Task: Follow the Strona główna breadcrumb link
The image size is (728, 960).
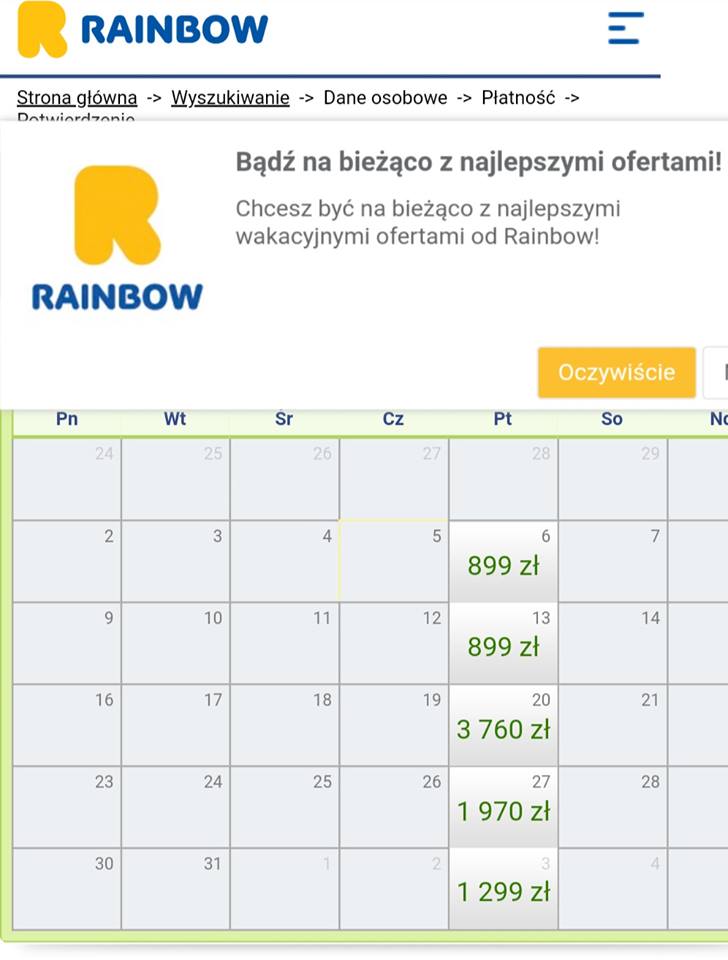Action: tap(77, 98)
